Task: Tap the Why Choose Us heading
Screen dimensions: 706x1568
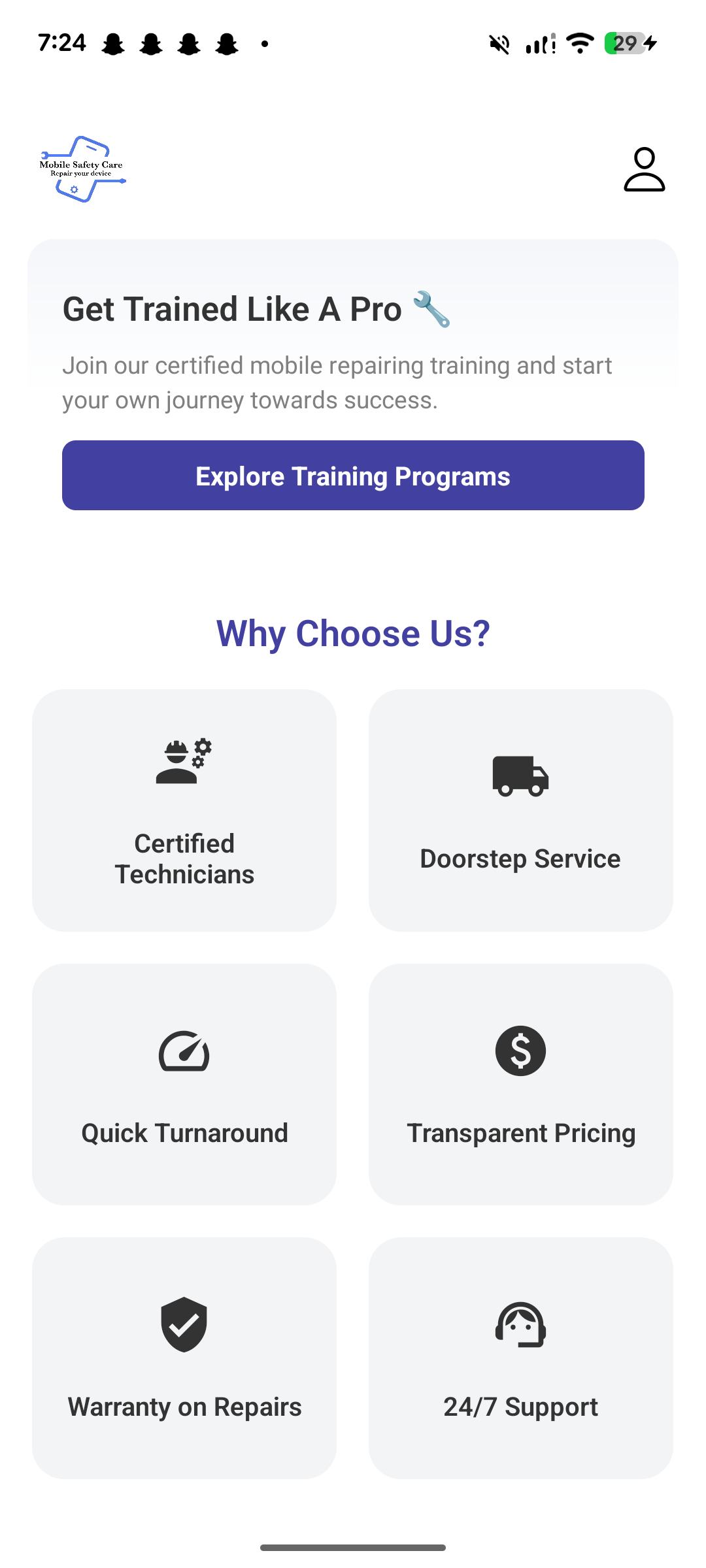Action: [353, 632]
